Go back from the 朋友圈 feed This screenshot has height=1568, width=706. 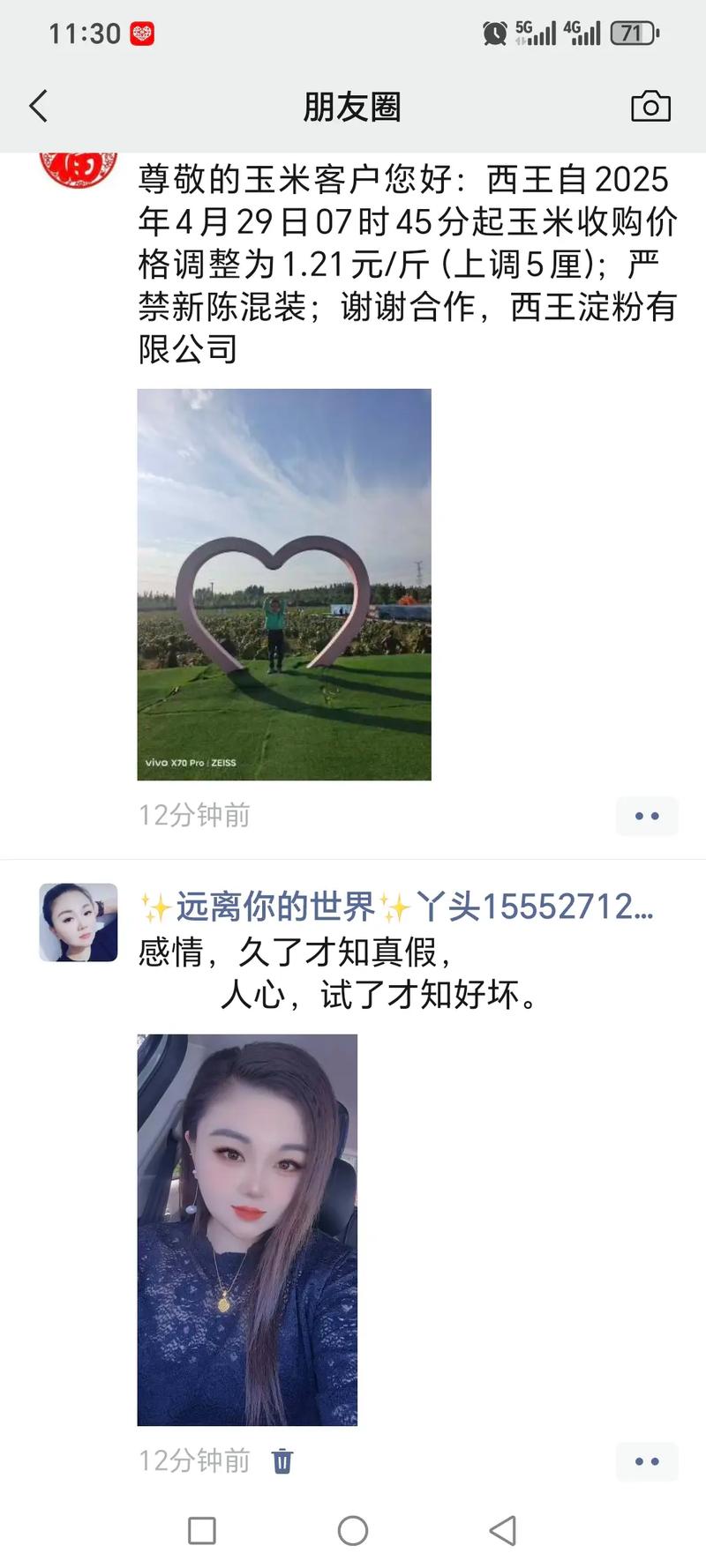(x=39, y=107)
